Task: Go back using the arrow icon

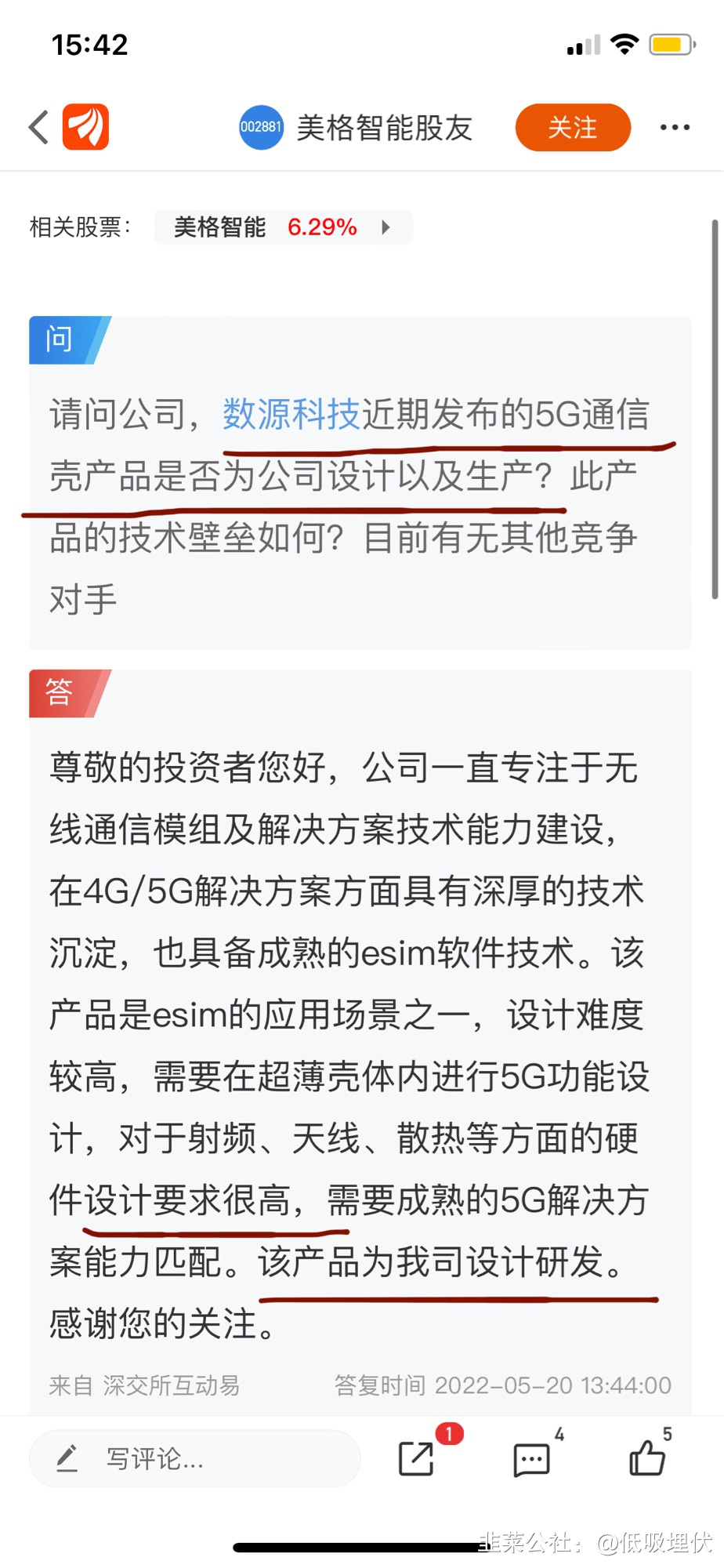Action: pos(39,127)
